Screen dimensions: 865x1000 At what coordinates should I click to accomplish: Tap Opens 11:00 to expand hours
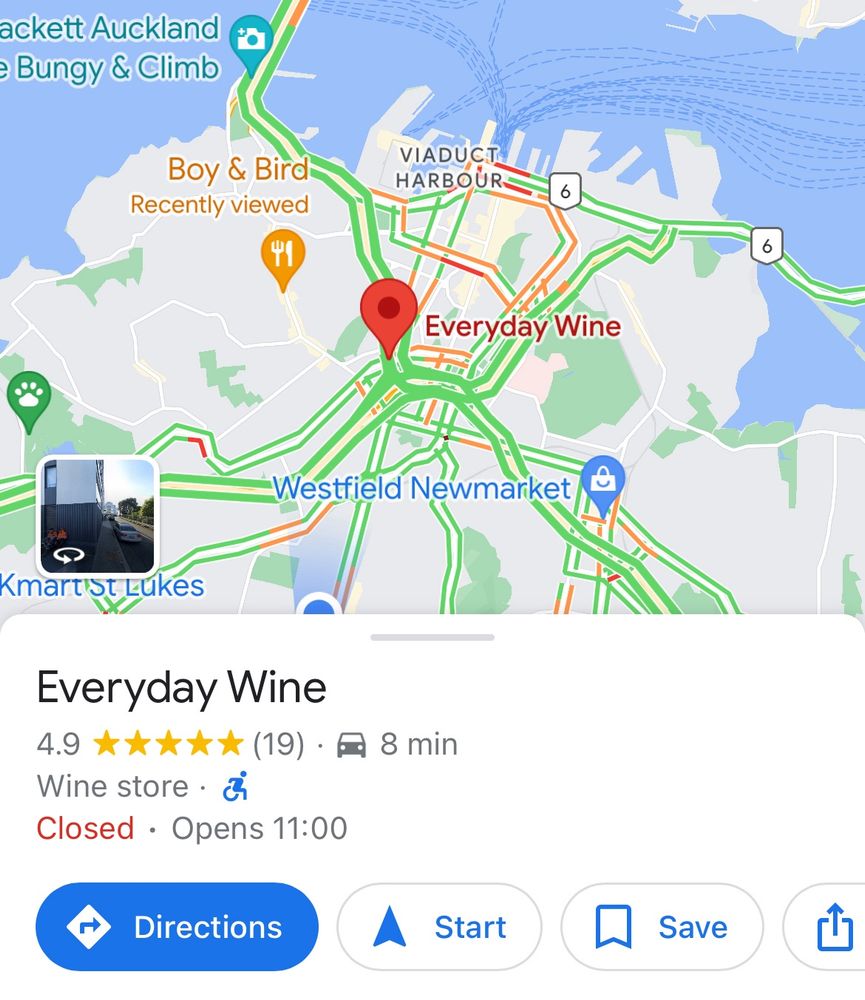coord(258,828)
